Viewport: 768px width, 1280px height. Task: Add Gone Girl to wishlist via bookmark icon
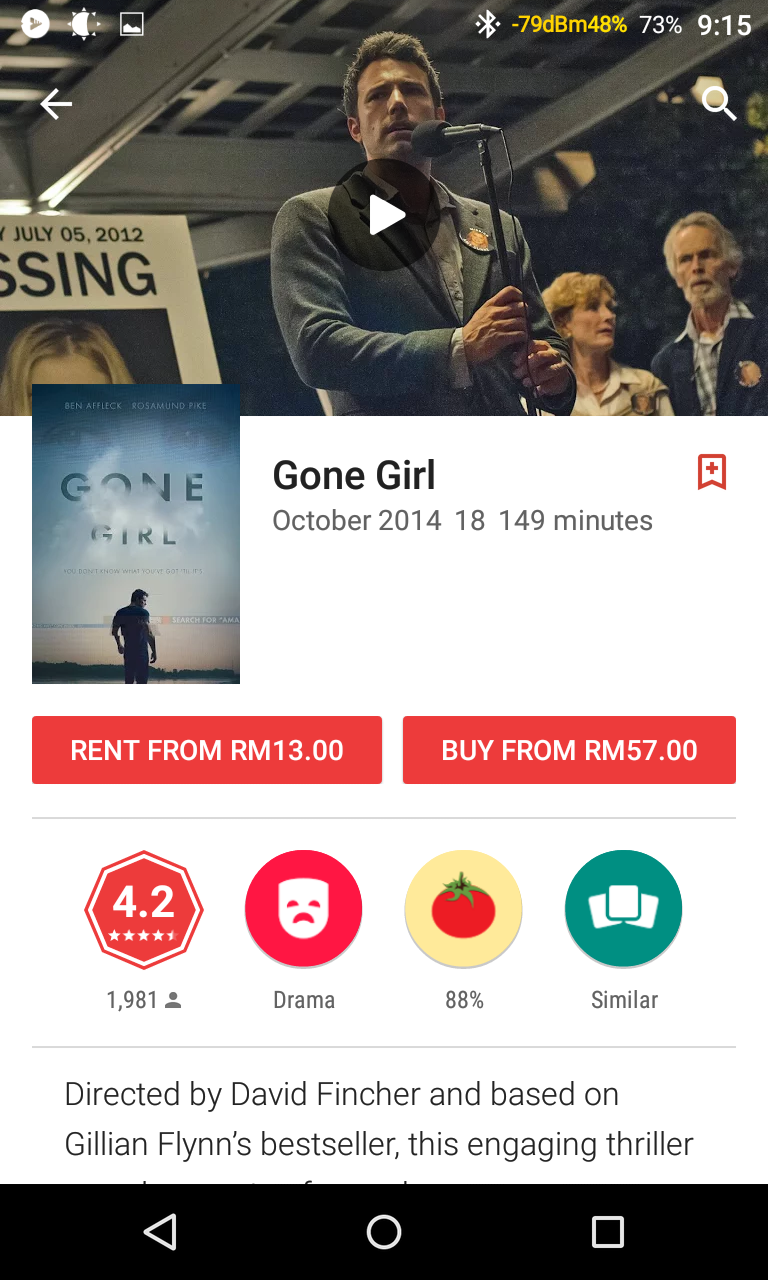712,472
